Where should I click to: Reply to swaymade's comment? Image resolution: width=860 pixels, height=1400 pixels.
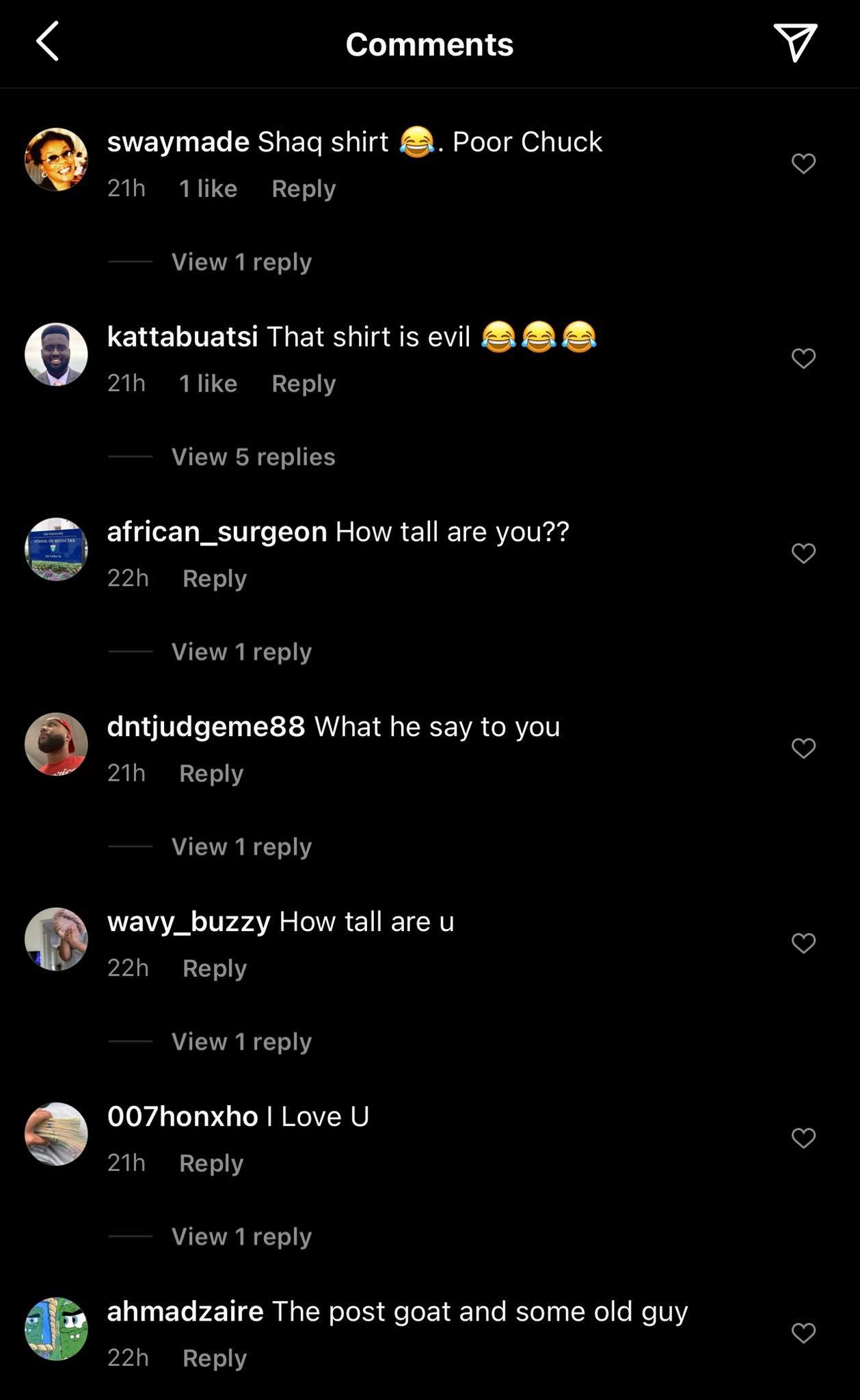tap(304, 189)
